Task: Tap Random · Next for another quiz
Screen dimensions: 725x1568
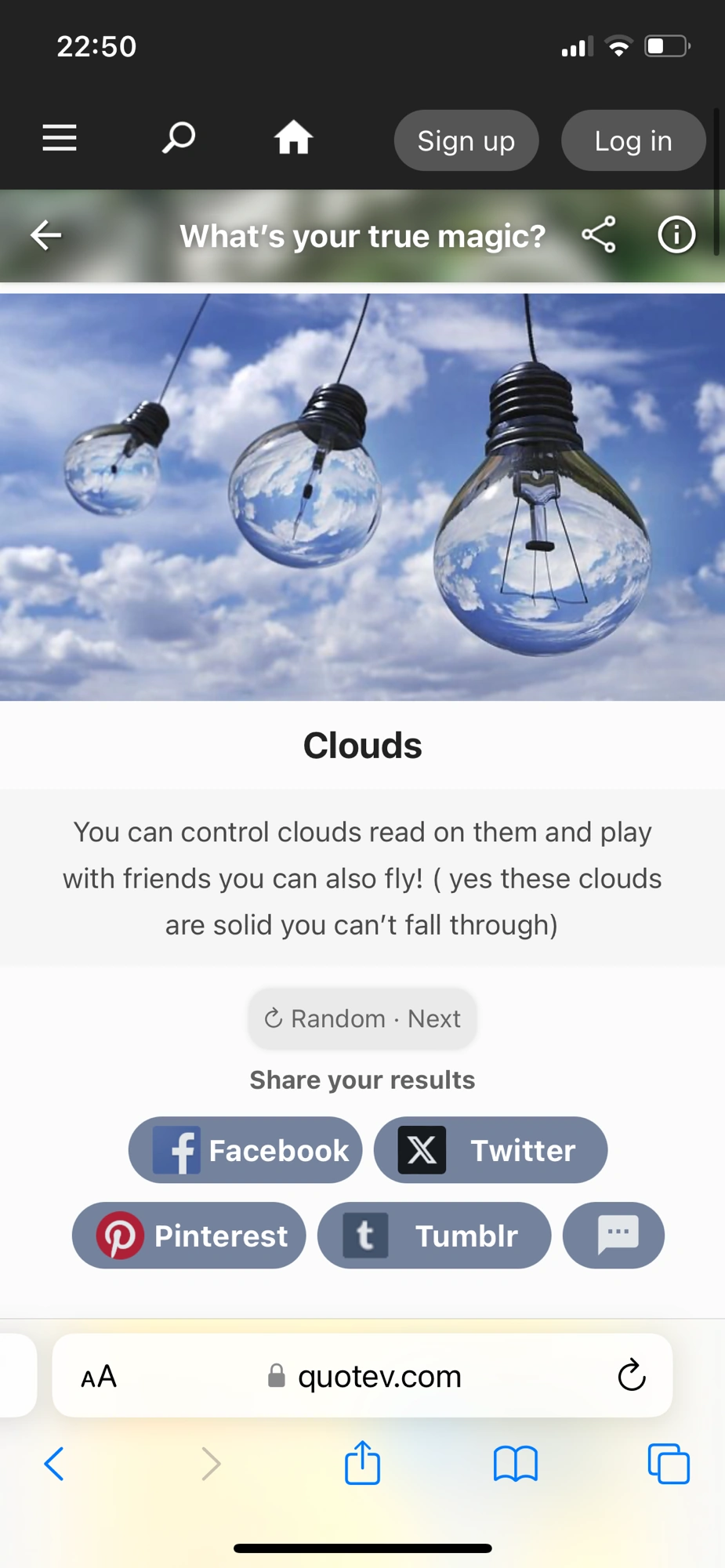Action: [362, 1018]
